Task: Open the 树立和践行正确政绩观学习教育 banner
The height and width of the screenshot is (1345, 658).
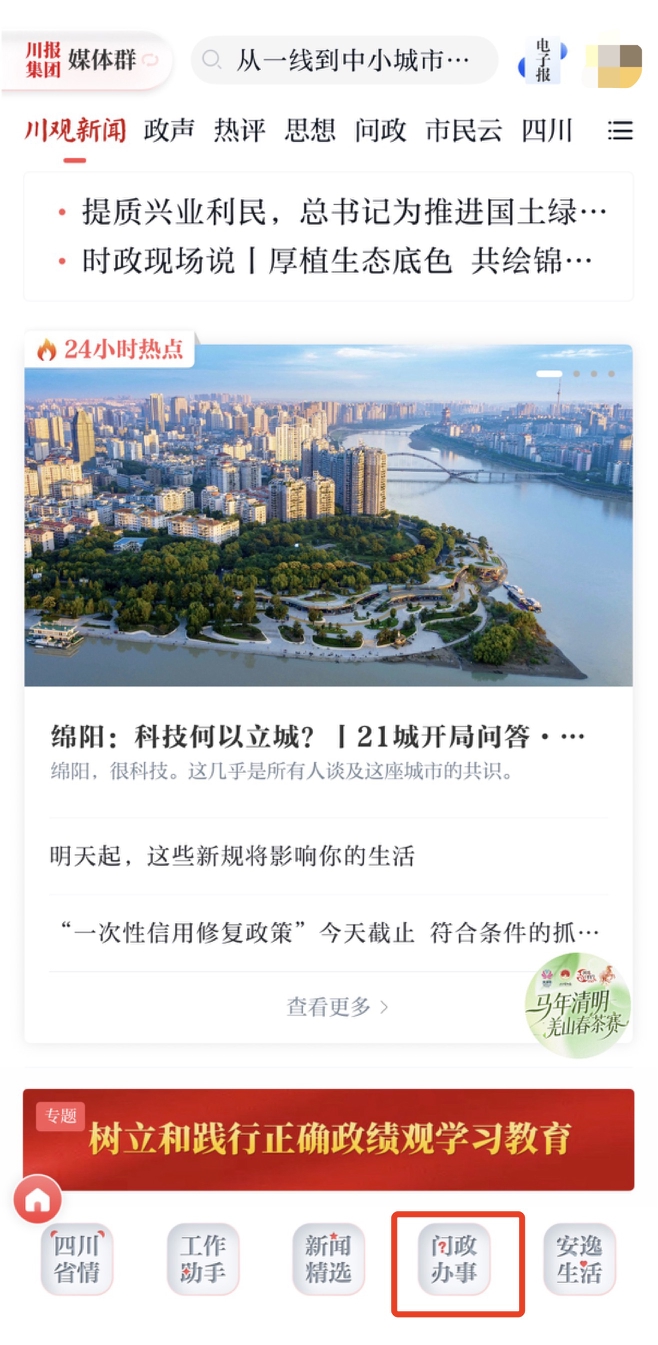Action: [328, 1139]
